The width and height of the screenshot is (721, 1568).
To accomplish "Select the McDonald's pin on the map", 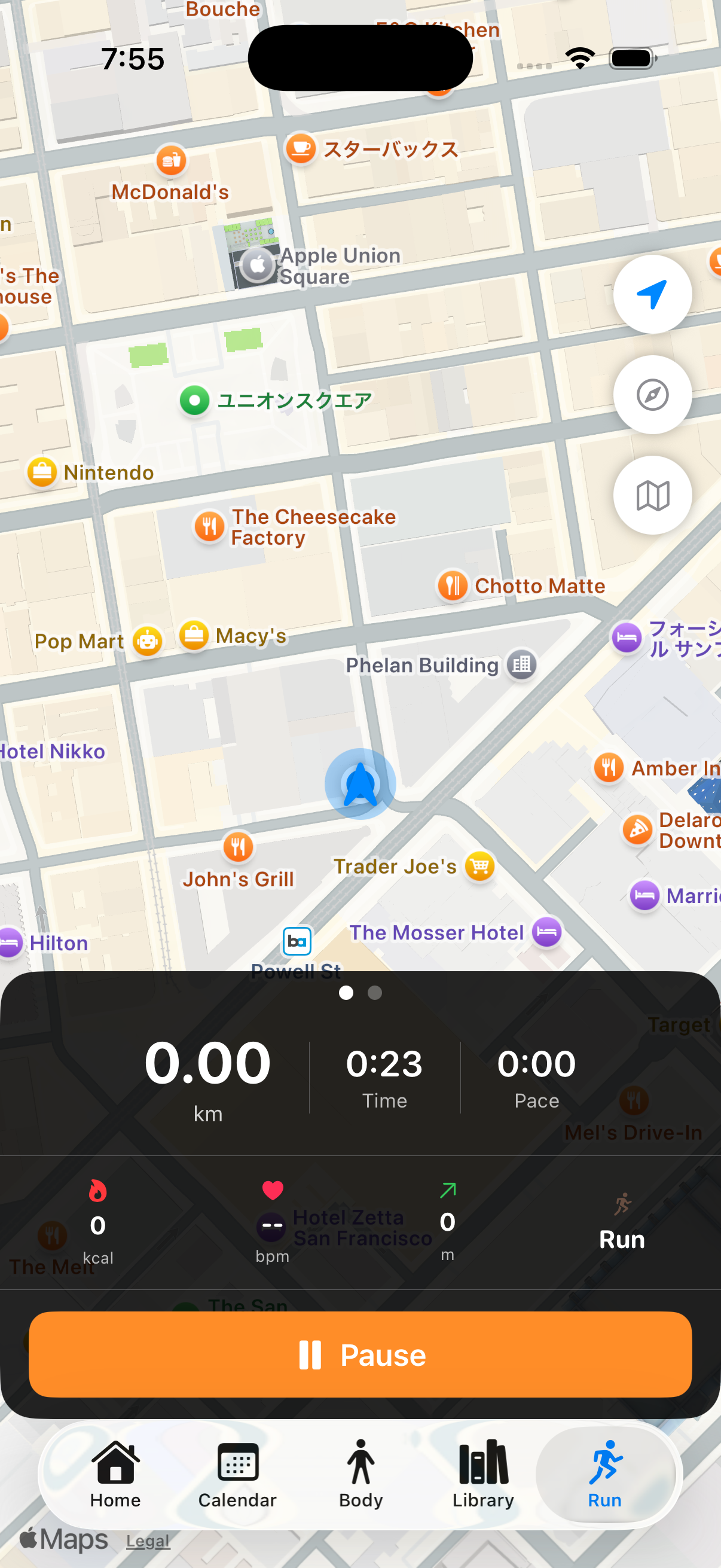I will [x=170, y=160].
